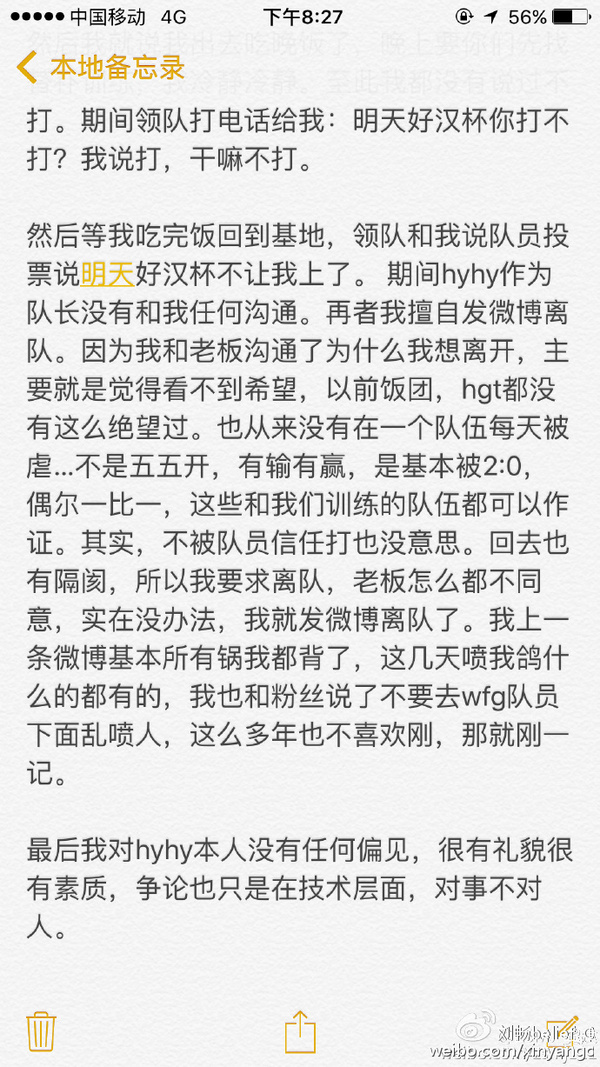Share this note
The width and height of the screenshot is (600, 1067).
300,1030
